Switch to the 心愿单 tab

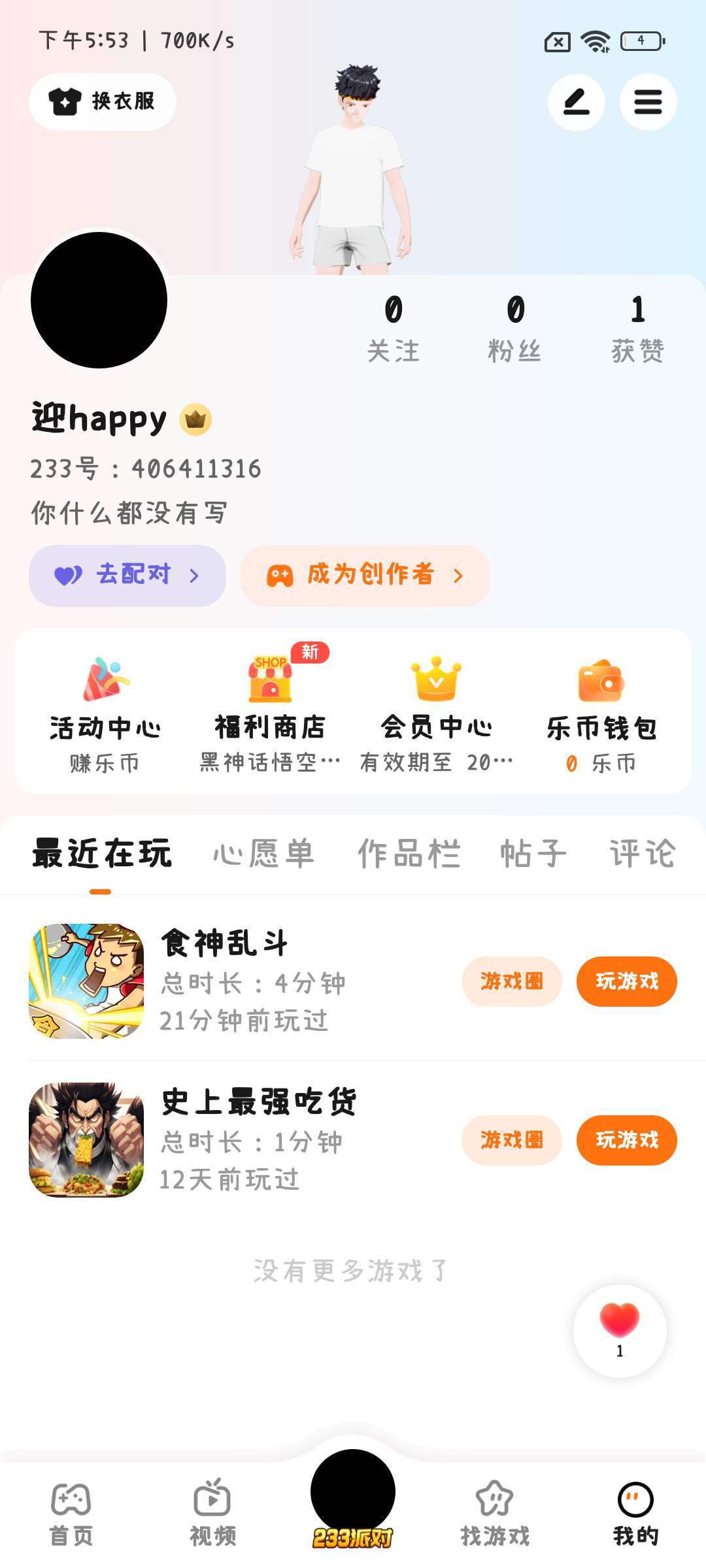coord(264,853)
